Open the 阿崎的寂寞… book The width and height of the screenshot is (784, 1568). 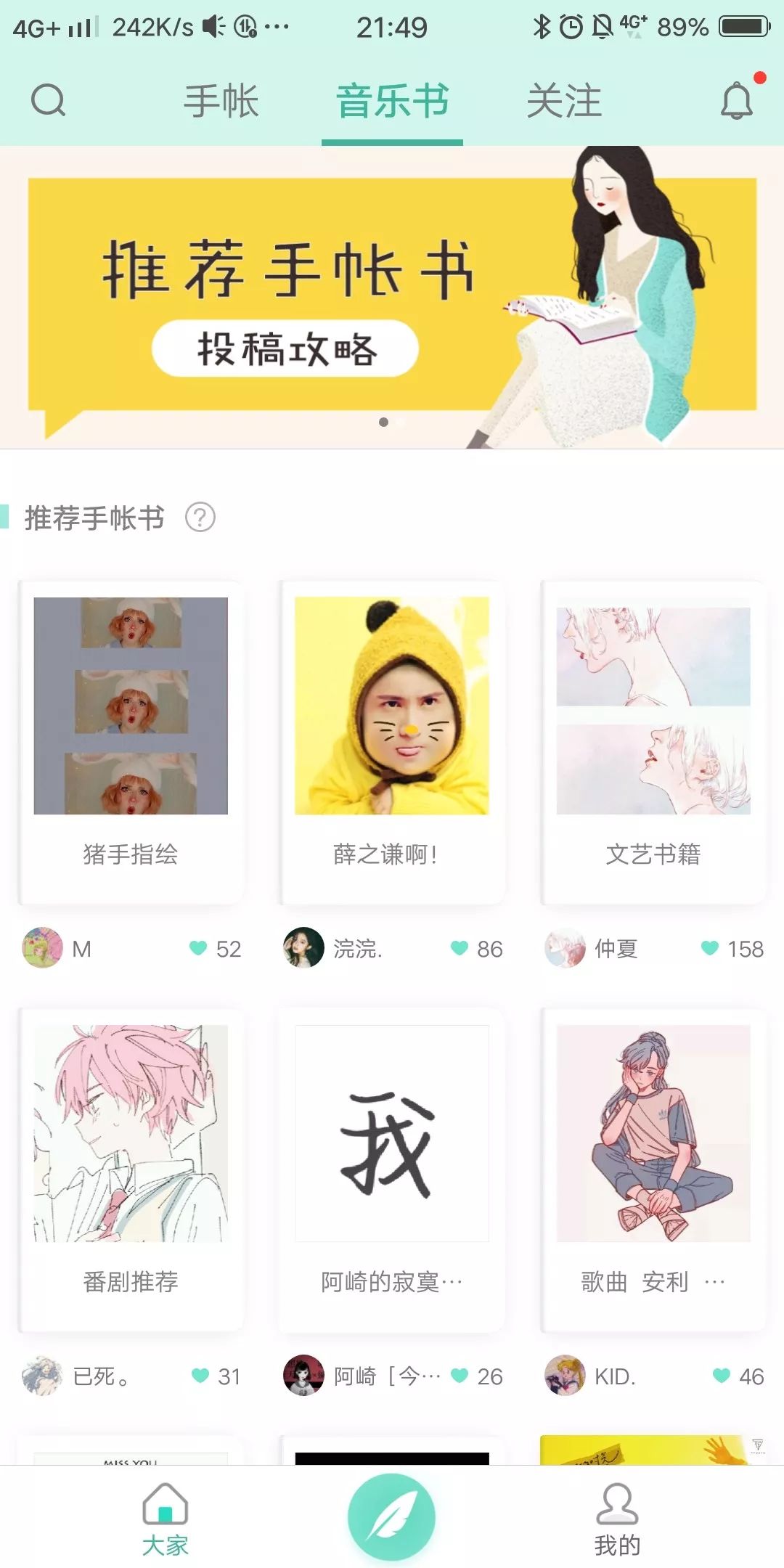(x=392, y=1169)
